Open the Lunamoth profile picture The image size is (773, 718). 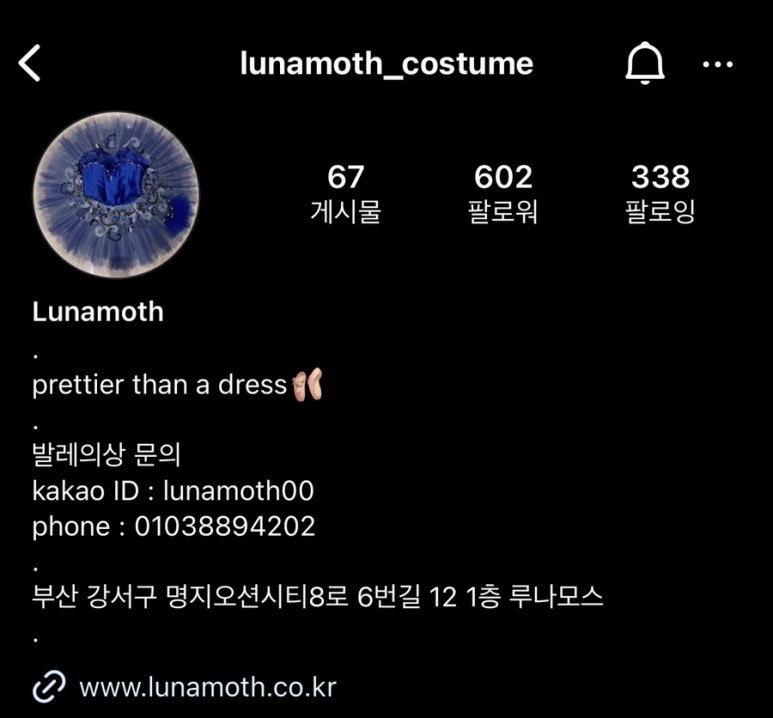115,196
